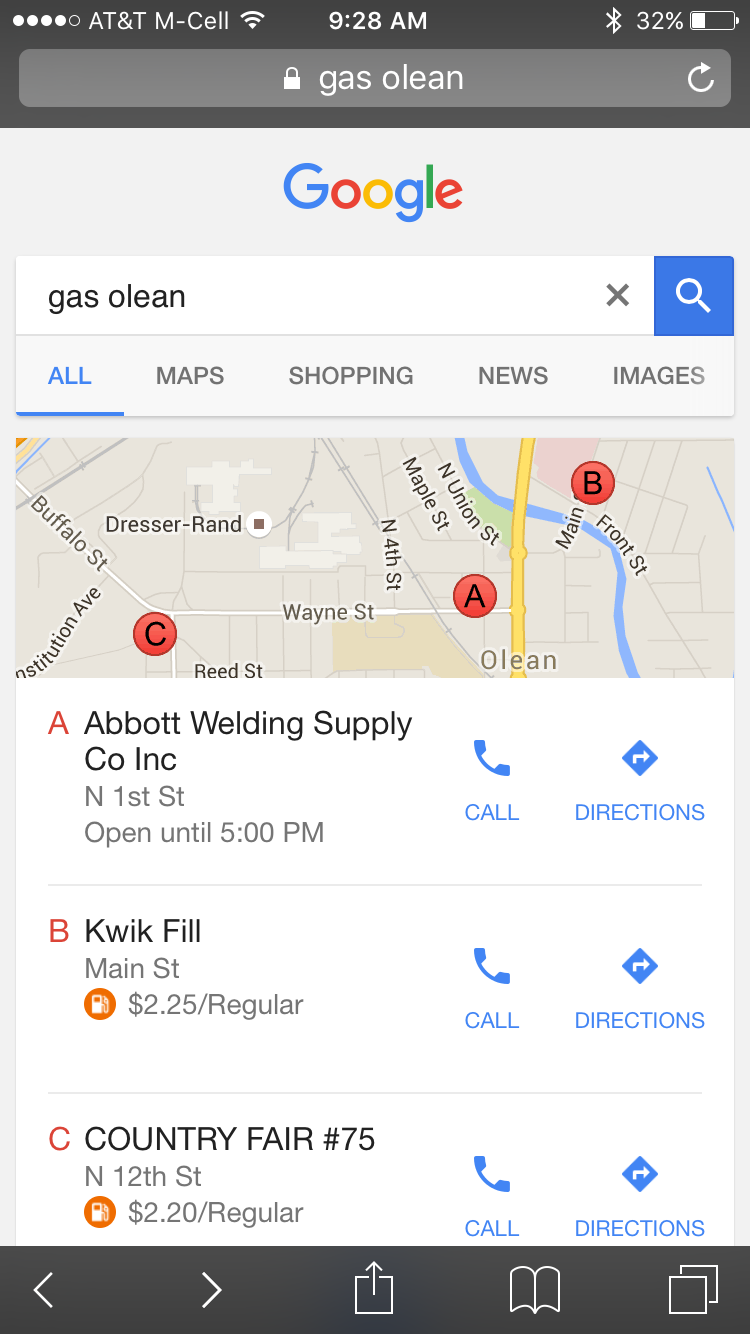Open the Safari share sheet

click(x=374, y=1288)
